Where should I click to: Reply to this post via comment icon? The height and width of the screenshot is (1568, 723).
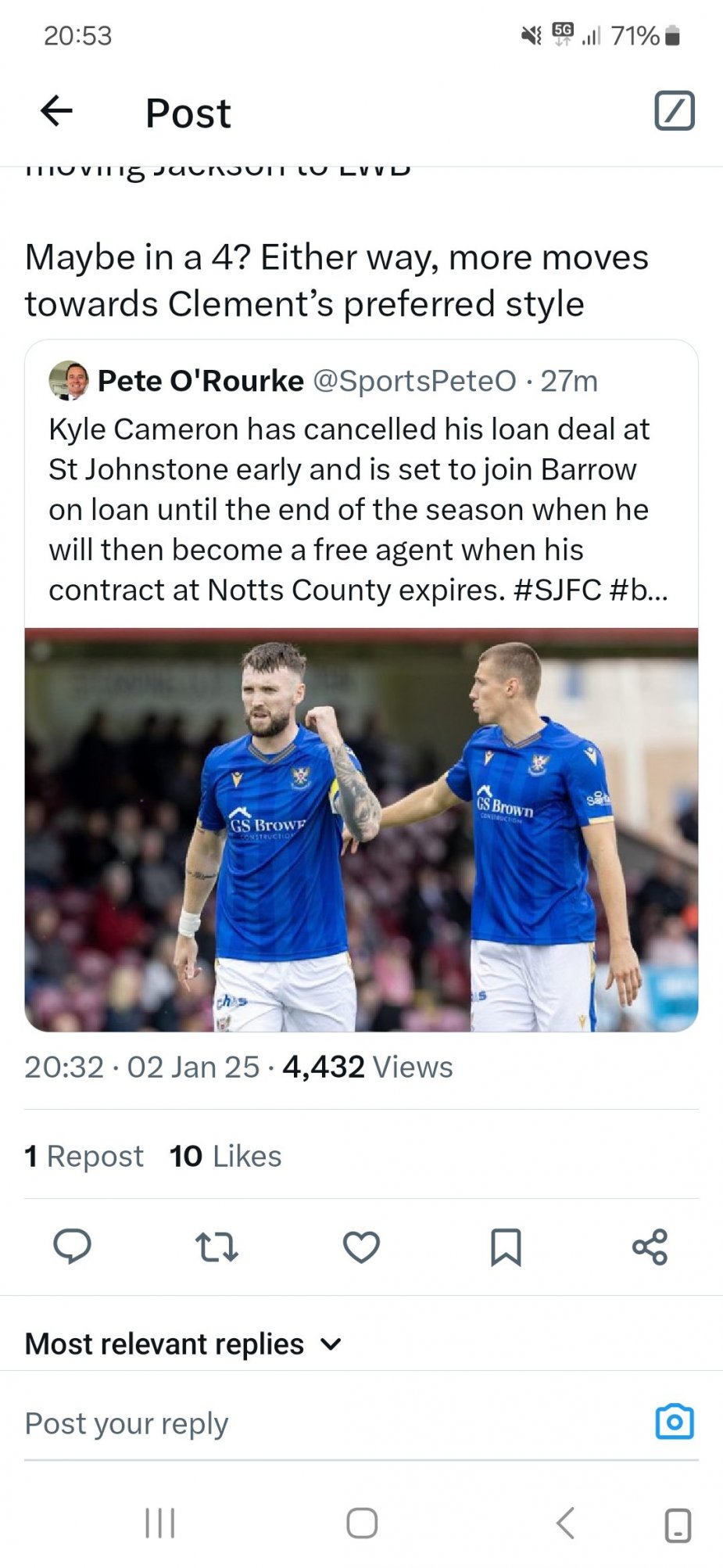[x=72, y=1247]
